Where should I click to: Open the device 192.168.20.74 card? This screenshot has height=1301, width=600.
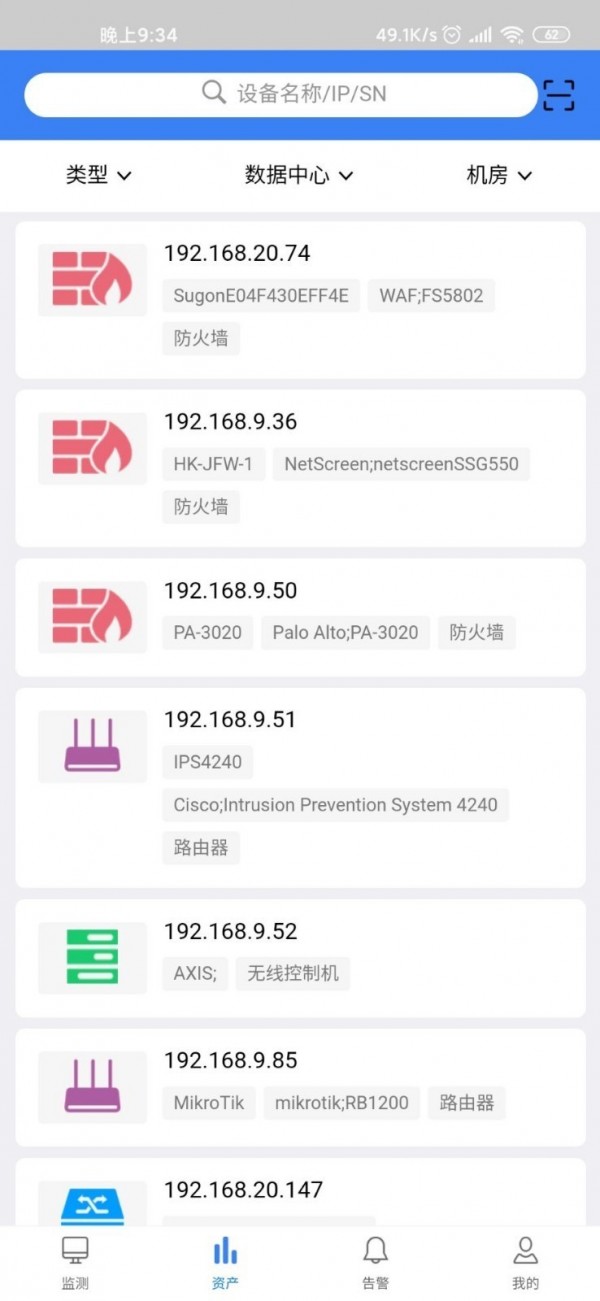pos(300,299)
